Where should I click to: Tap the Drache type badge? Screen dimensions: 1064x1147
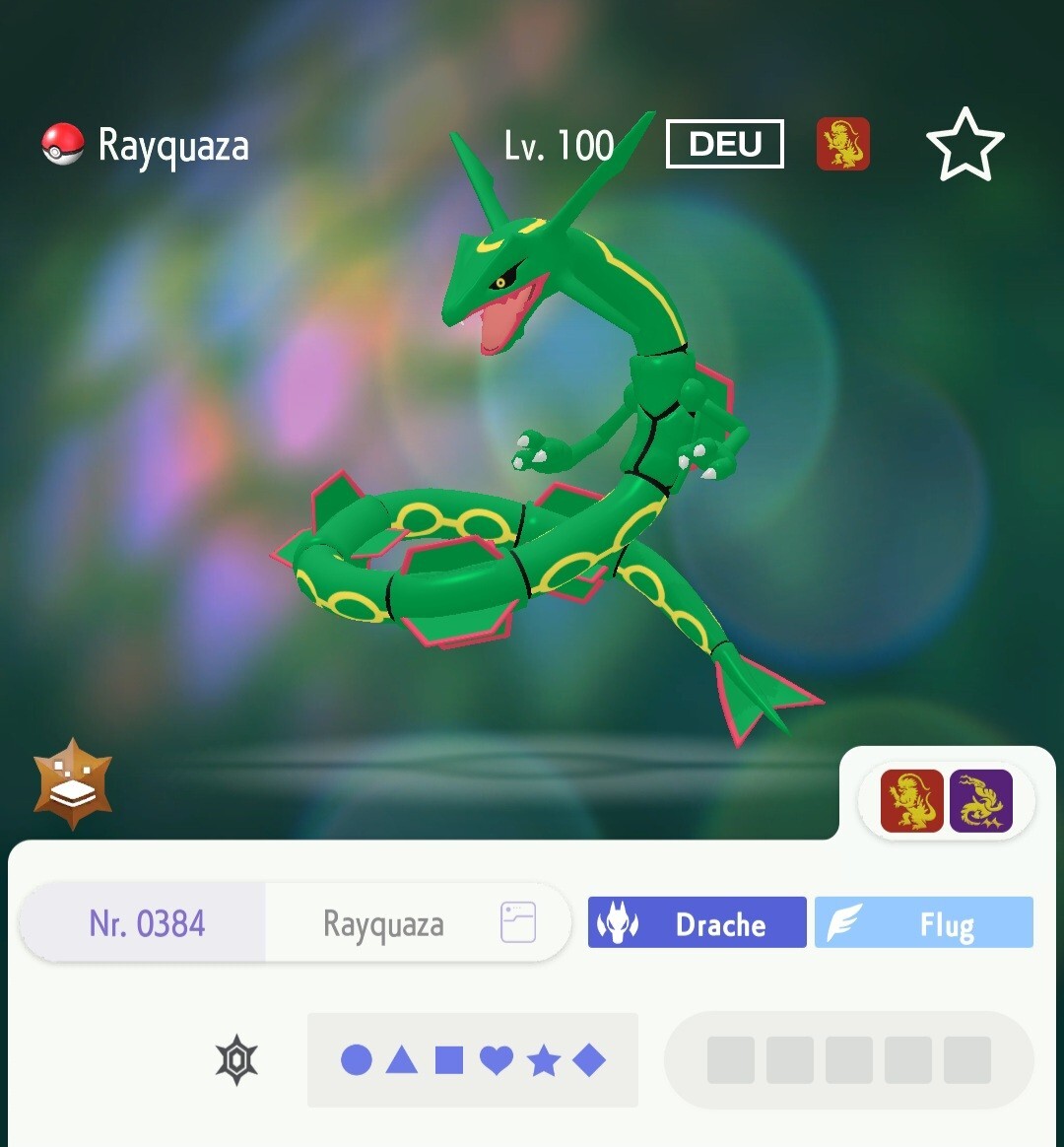click(697, 923)
